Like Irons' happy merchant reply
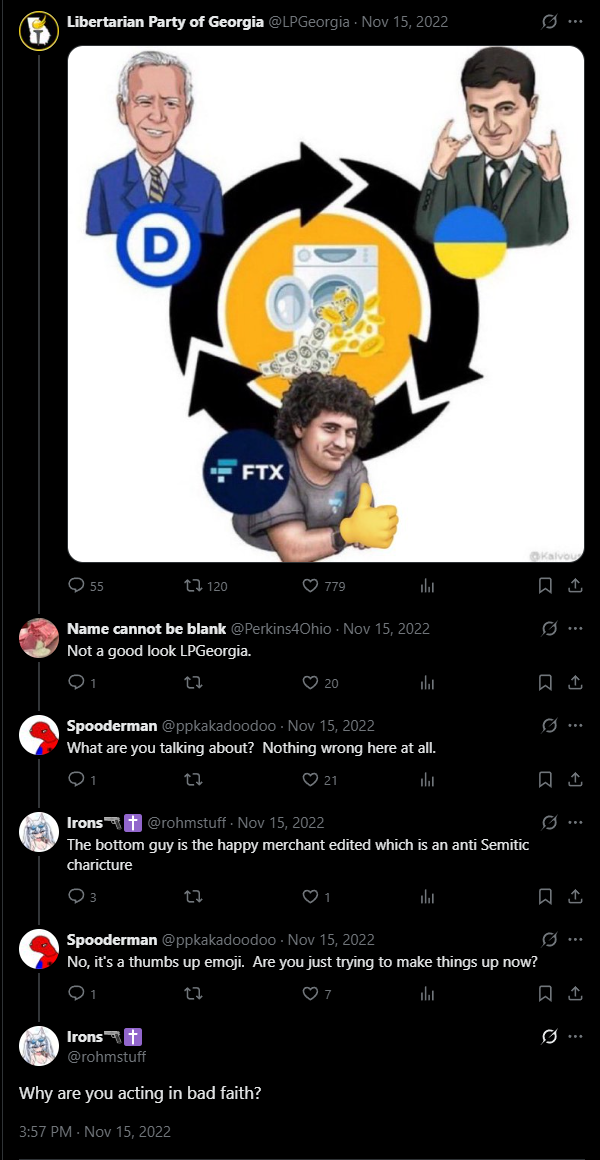Image resolution: width=600 pixels, height=1160 pixels. point(317,897)
